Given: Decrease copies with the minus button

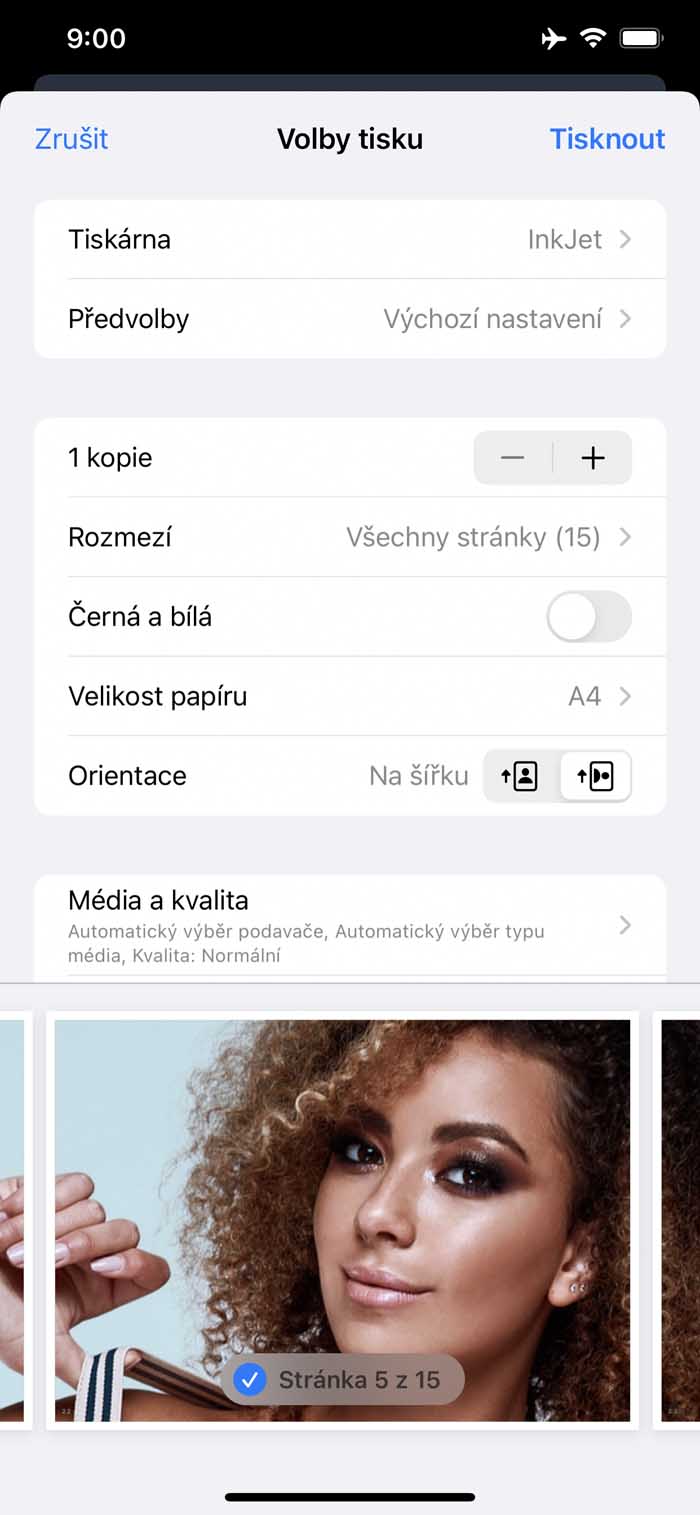Looking at the screenshot, I should [x=512, y=458].
